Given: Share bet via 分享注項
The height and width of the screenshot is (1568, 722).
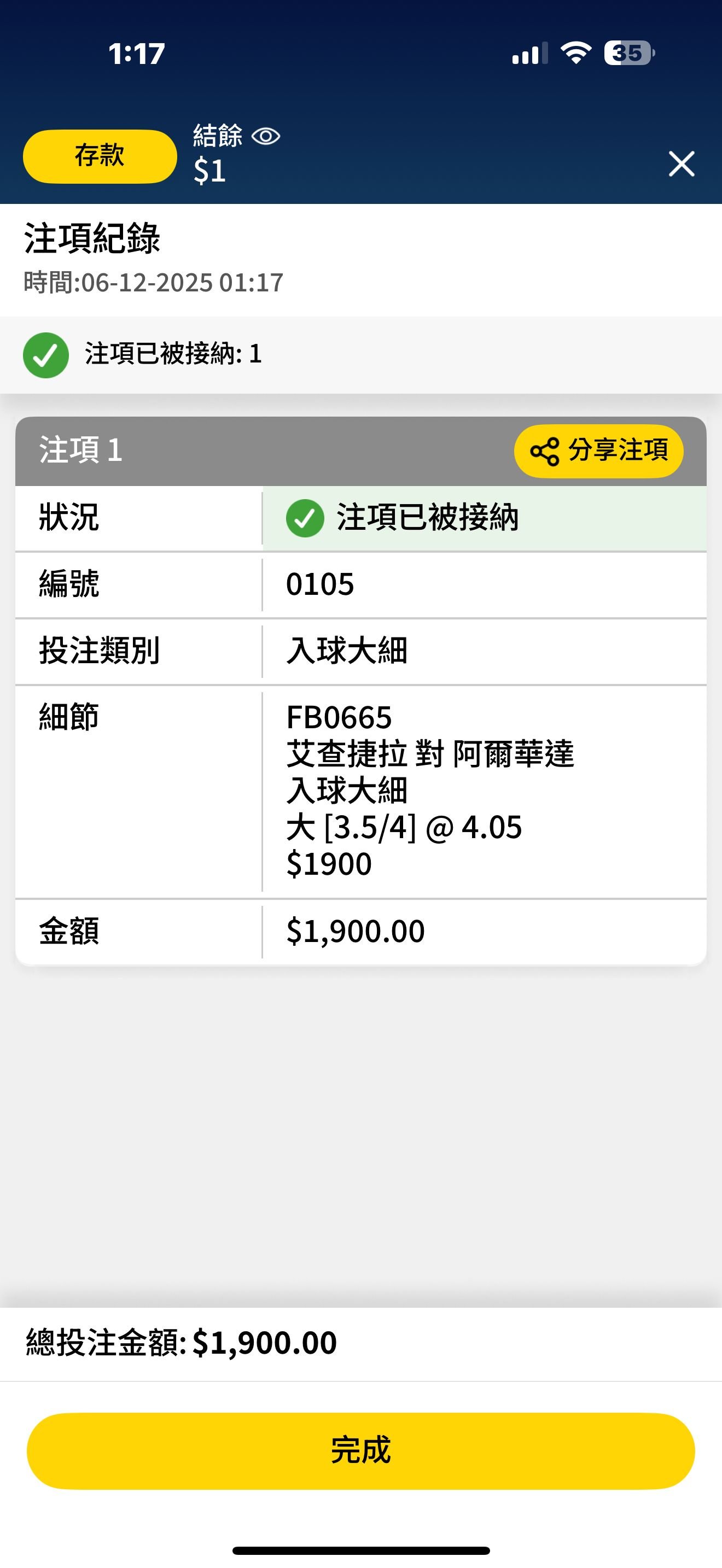Looking at the screenshot, I should (598, 451).
